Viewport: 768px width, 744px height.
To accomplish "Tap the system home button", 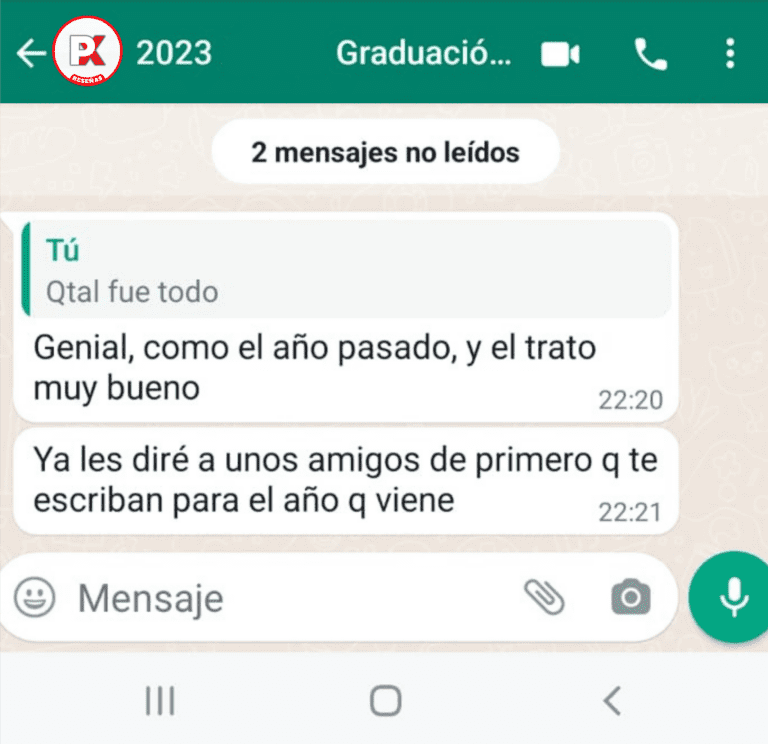I will (x=385, y=701).
